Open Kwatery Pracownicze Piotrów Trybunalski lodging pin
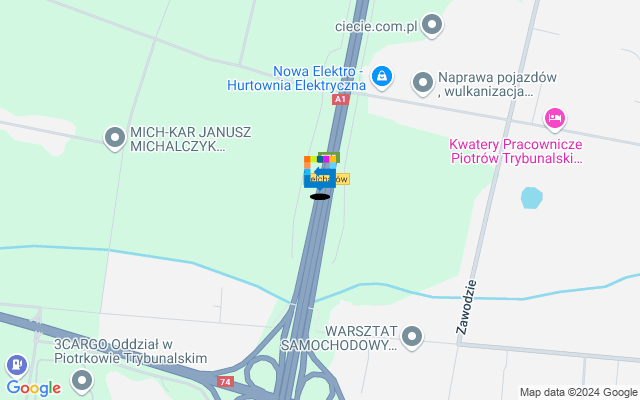The image size is (640, 400). pos(555,121)
